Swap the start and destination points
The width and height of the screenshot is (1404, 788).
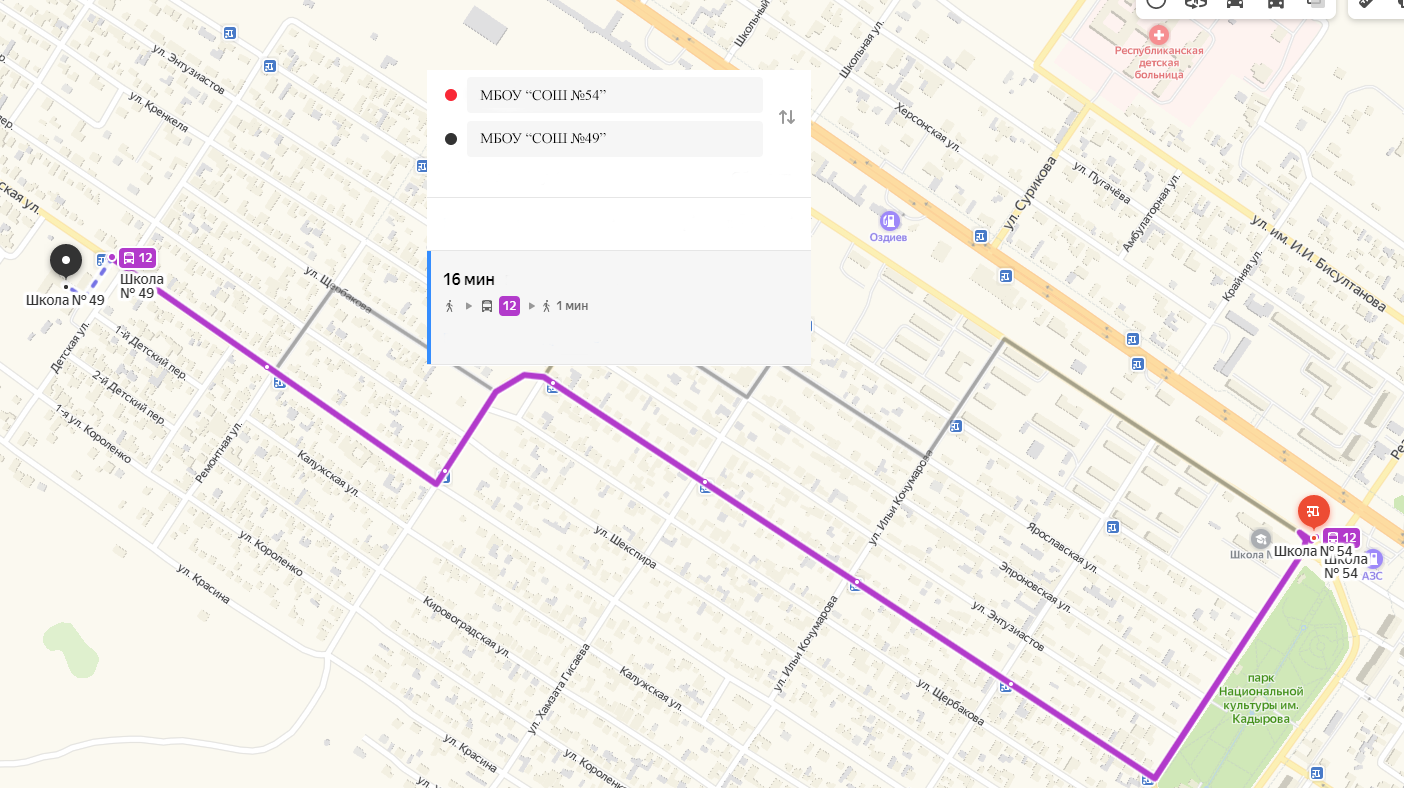coord(787,117)
